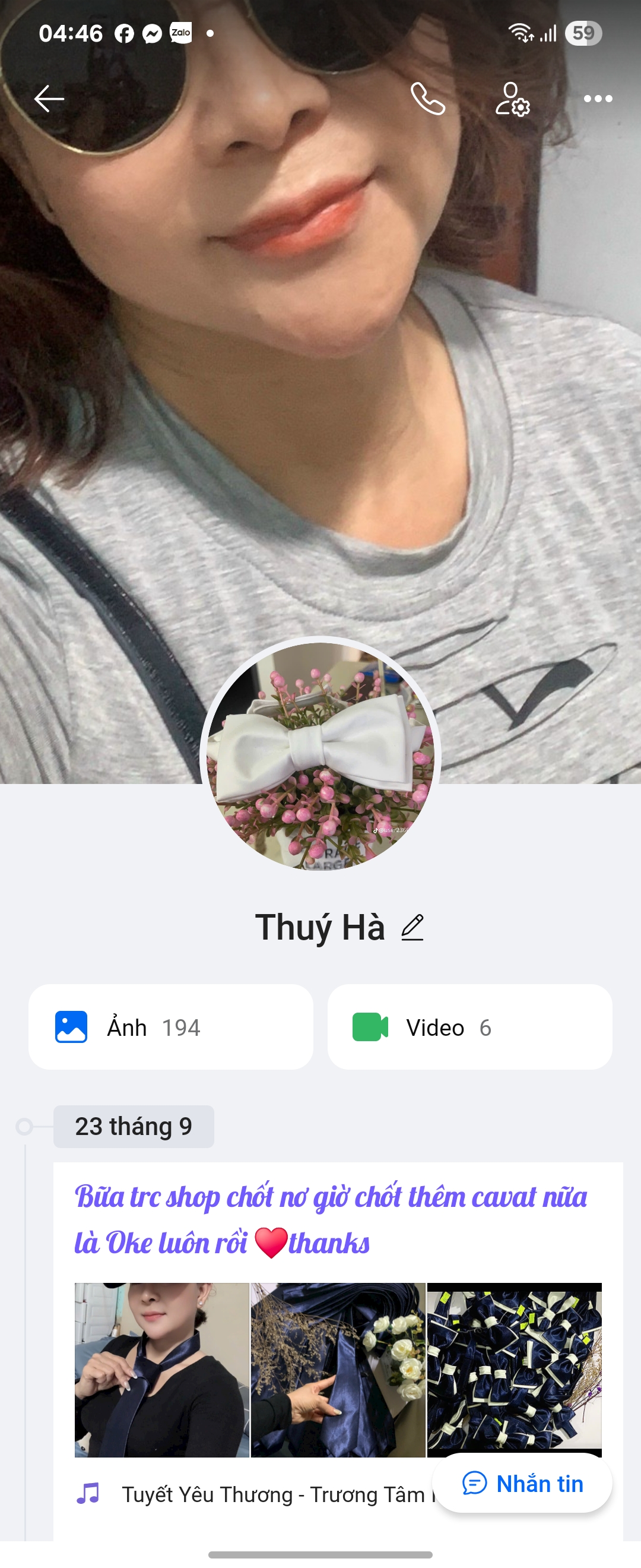The image size is (641, 1568).
Task: Open post photo of woman tying navy tie
Action: point(162,1370)
